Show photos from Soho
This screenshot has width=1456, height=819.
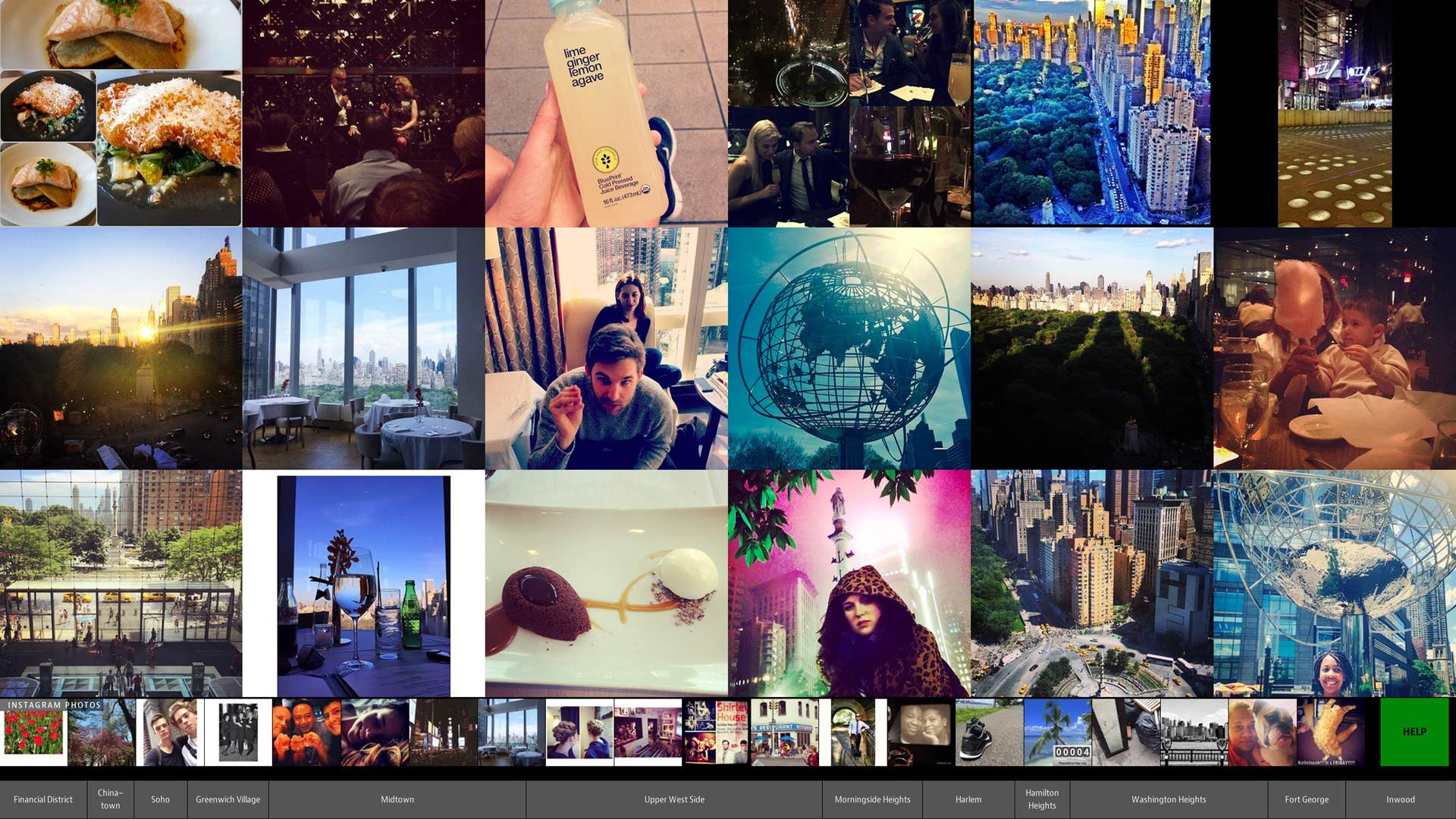160,799
